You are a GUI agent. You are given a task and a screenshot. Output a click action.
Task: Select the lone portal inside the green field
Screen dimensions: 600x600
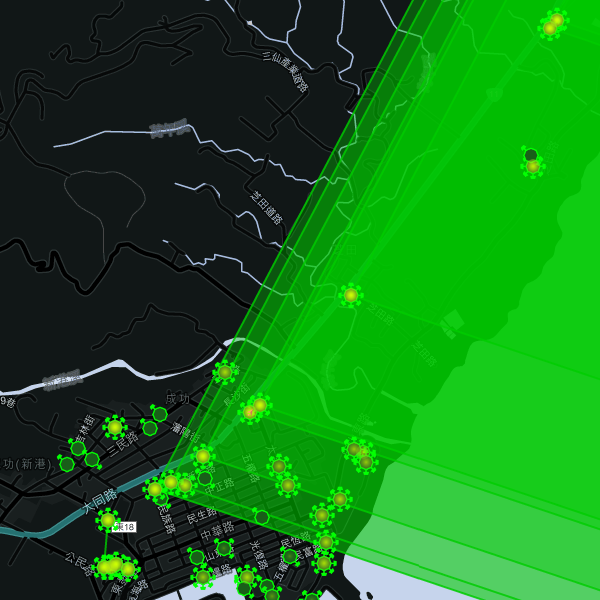pos(351,295)
